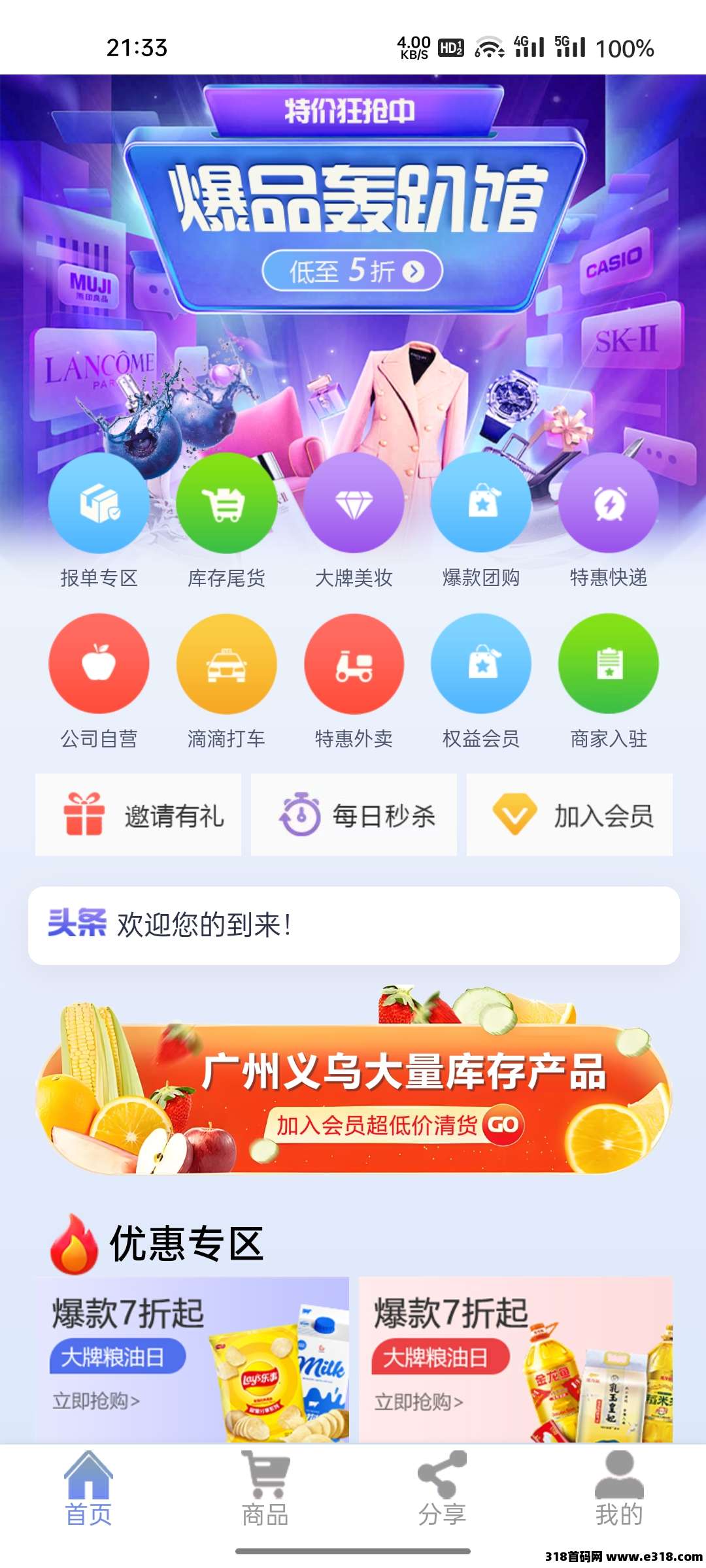Viewport: 706px width, 1568px height.
Task: Open the 低至5折 top promo banner
Action: coord(353,270)
